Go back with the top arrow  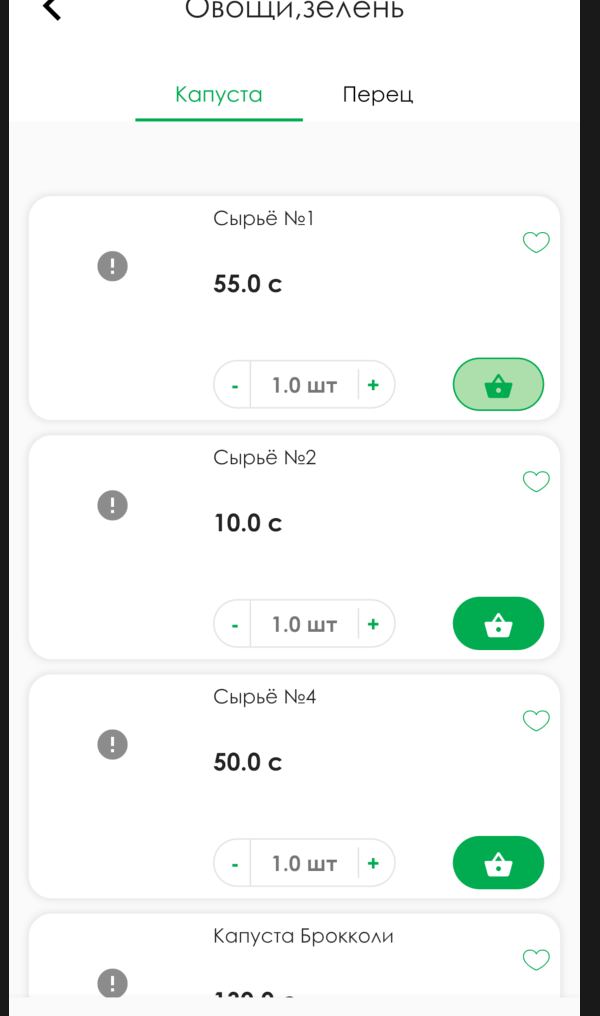point(52,9)
